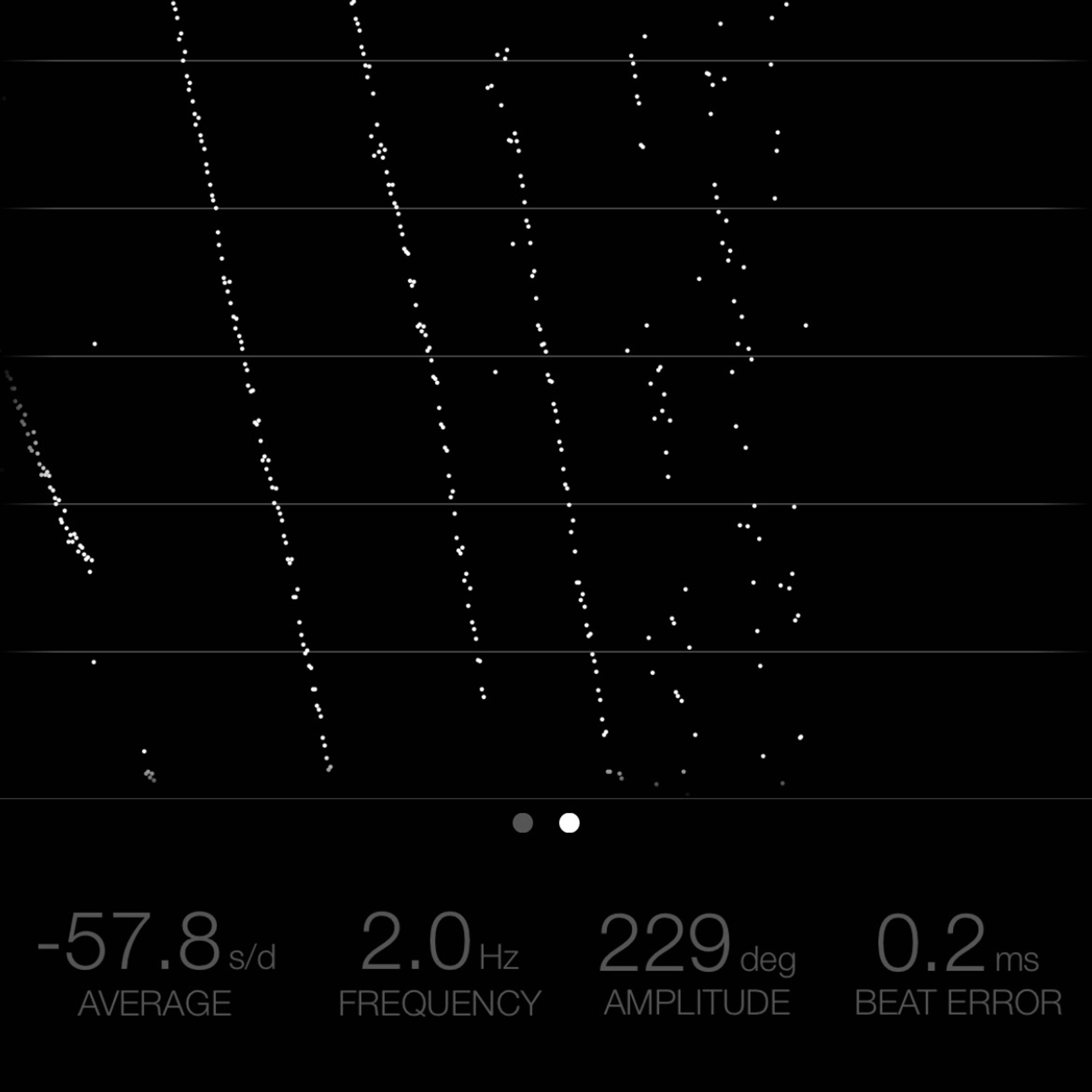Switch to the first page indicator dot
Image resolution: width=1092 pixels, height=1092 pixels.
pyautogui.click(x=522, y=823)
